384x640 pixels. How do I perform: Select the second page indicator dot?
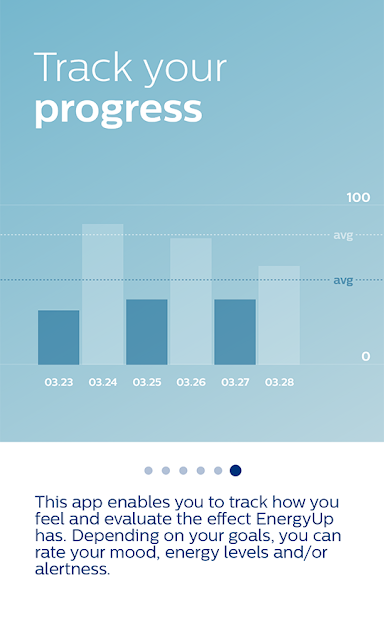click(166, 471)
